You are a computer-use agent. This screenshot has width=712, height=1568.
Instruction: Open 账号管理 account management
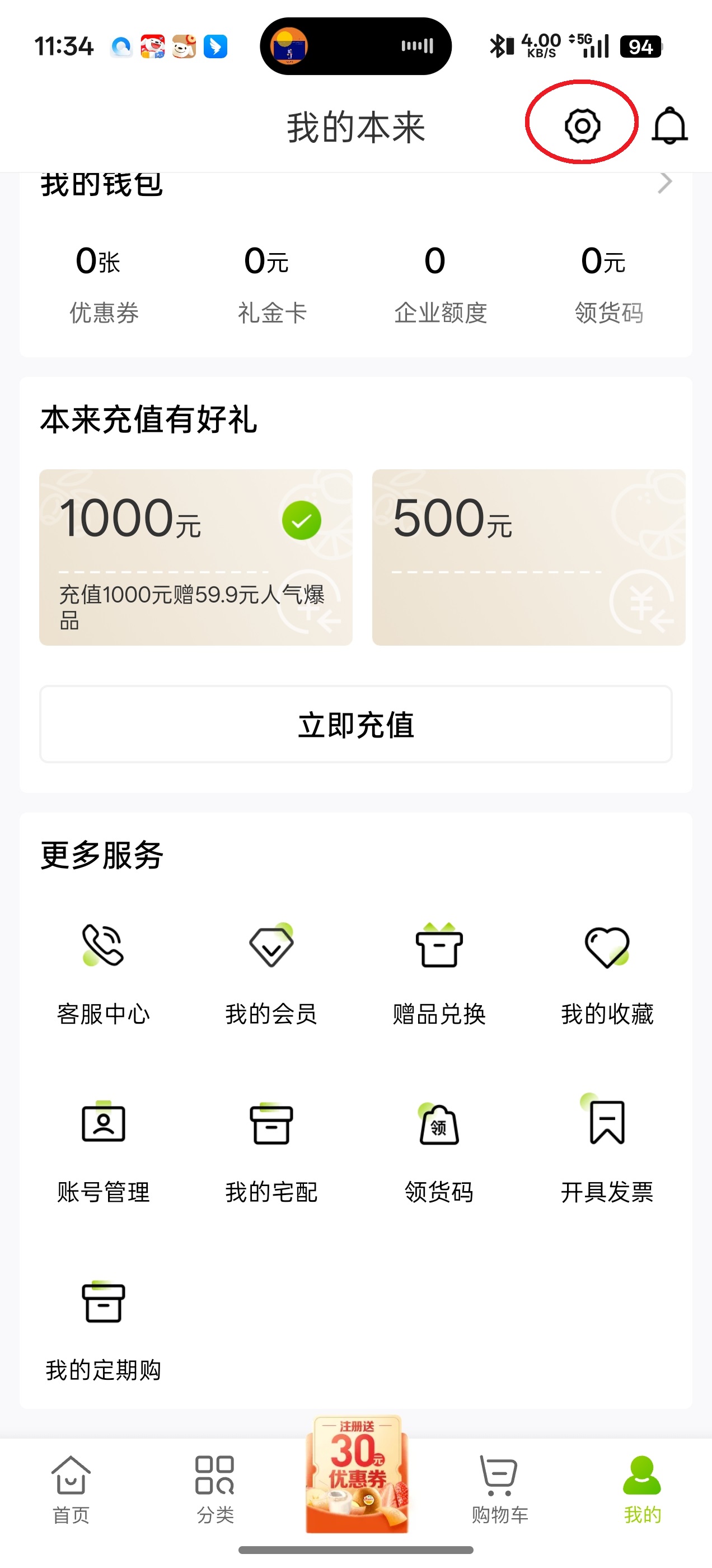(x=104, y=1150)
